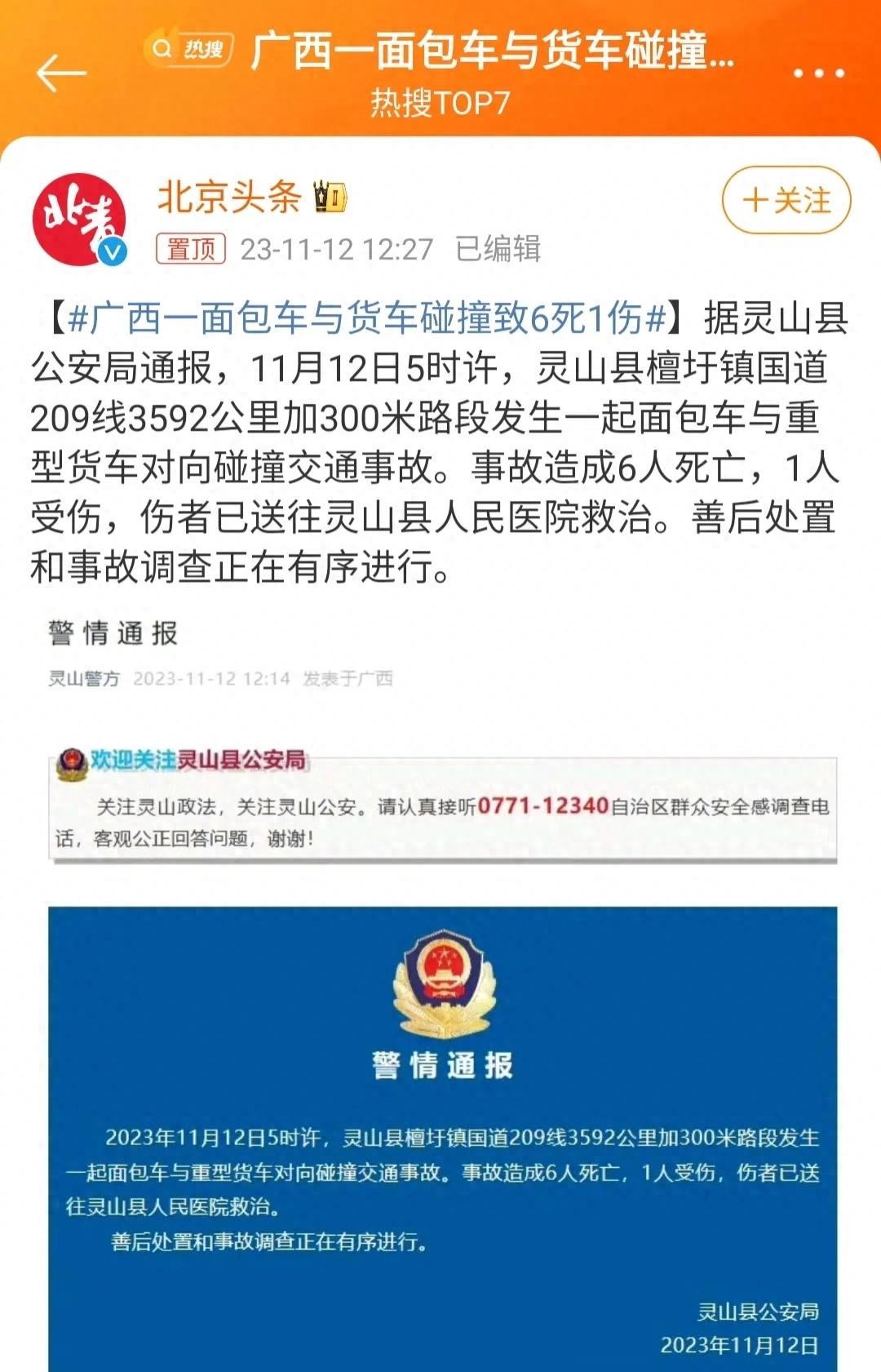The height and width of the screenshot is (1372, 881).
Task: Open 北京头条 profile avatar
Action: (x=79, y=220)
